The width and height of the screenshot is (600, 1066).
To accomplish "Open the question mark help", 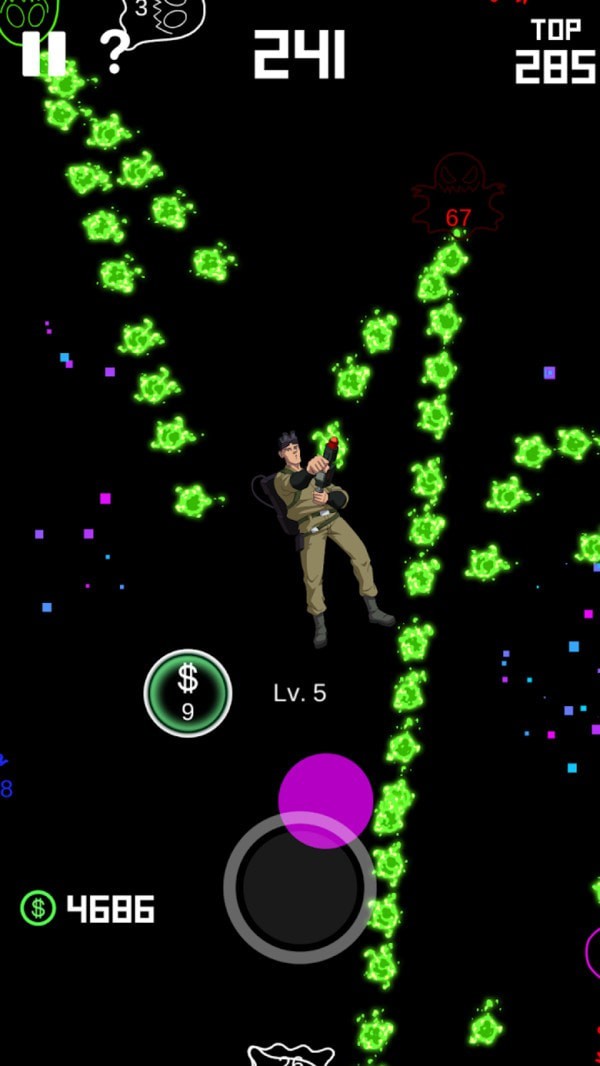I will (114, 52).
